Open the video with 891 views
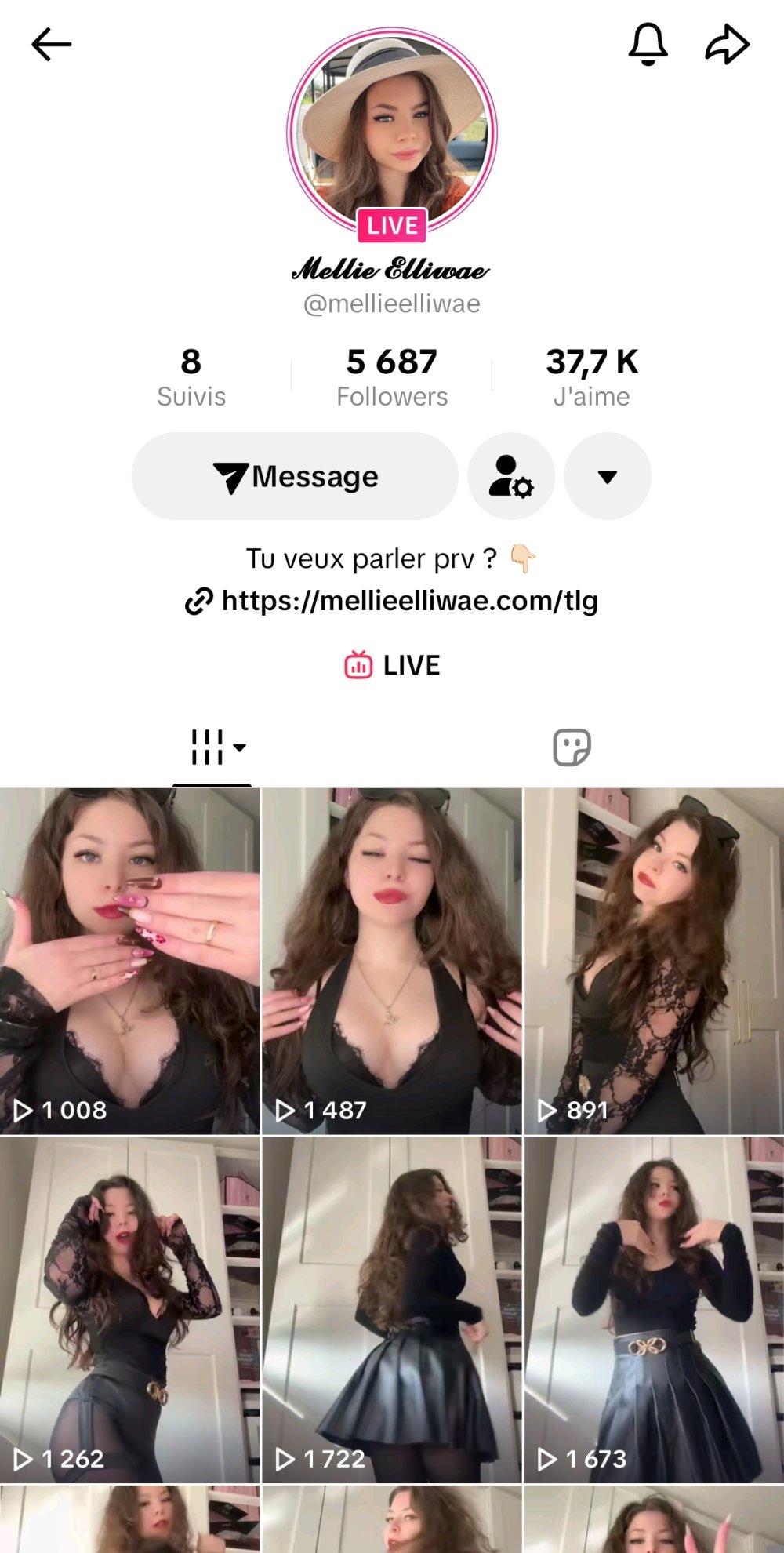Viewport: 784px width, 1553px height. click(x=654, y=961)
